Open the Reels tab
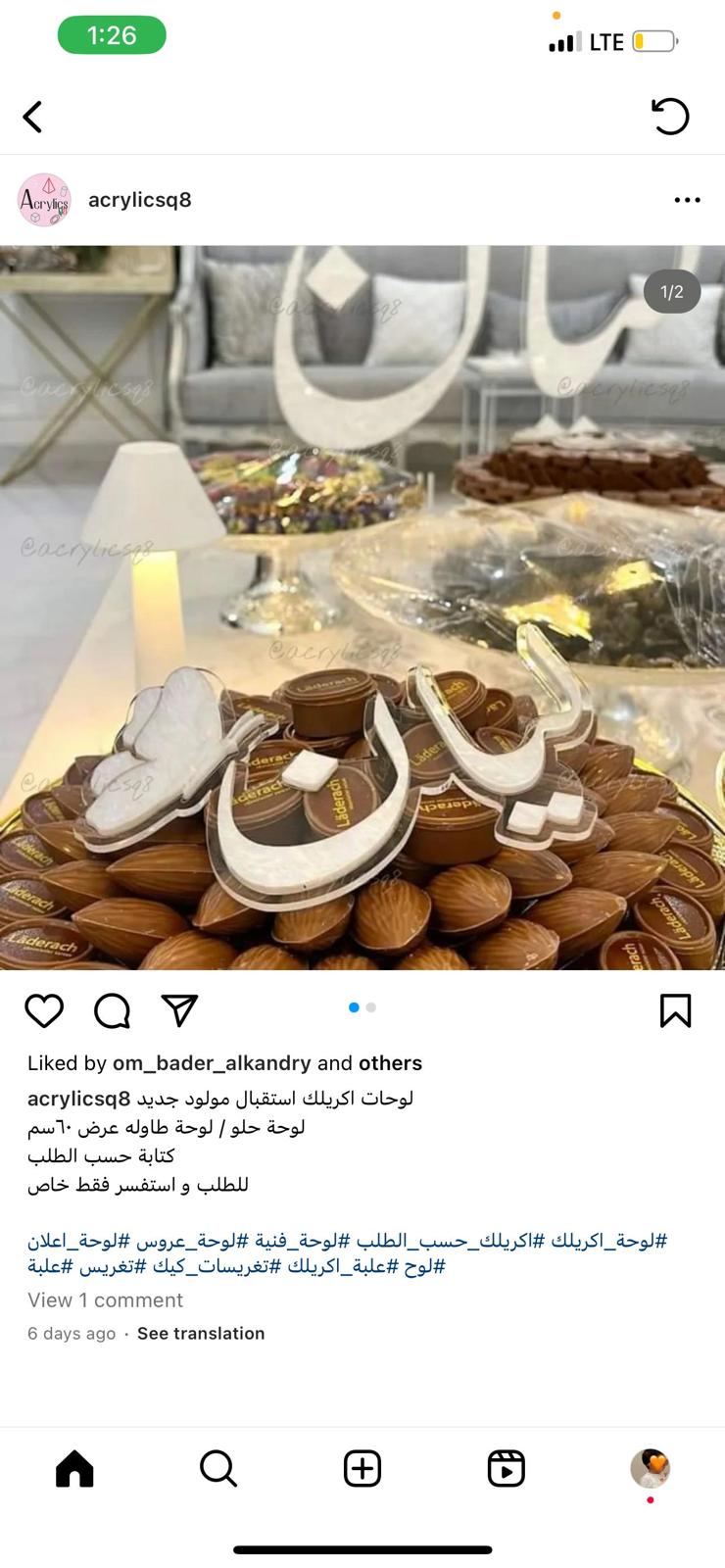 (x=507, y=1469)
